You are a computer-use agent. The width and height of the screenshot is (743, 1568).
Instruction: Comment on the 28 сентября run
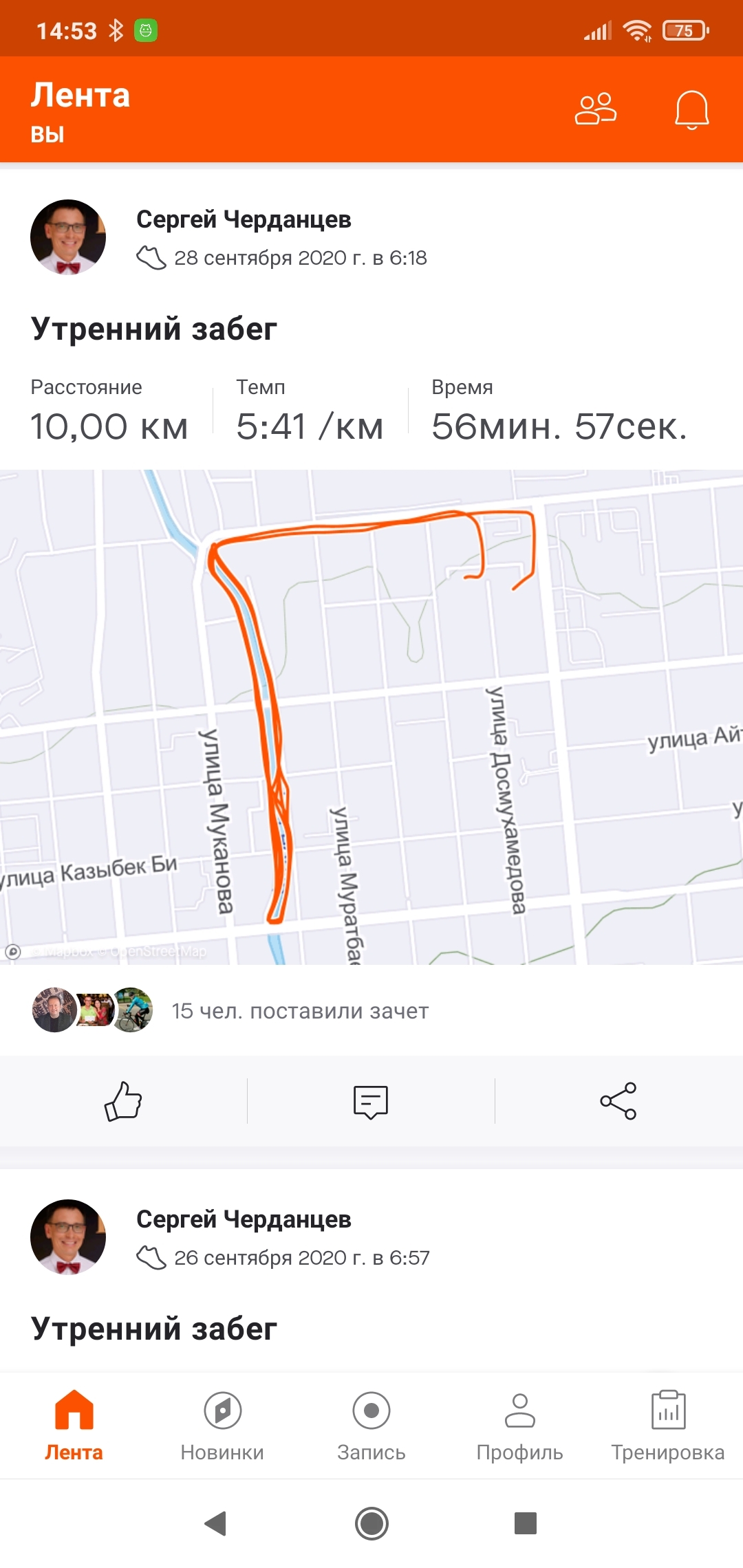(x=371, y=1101)
